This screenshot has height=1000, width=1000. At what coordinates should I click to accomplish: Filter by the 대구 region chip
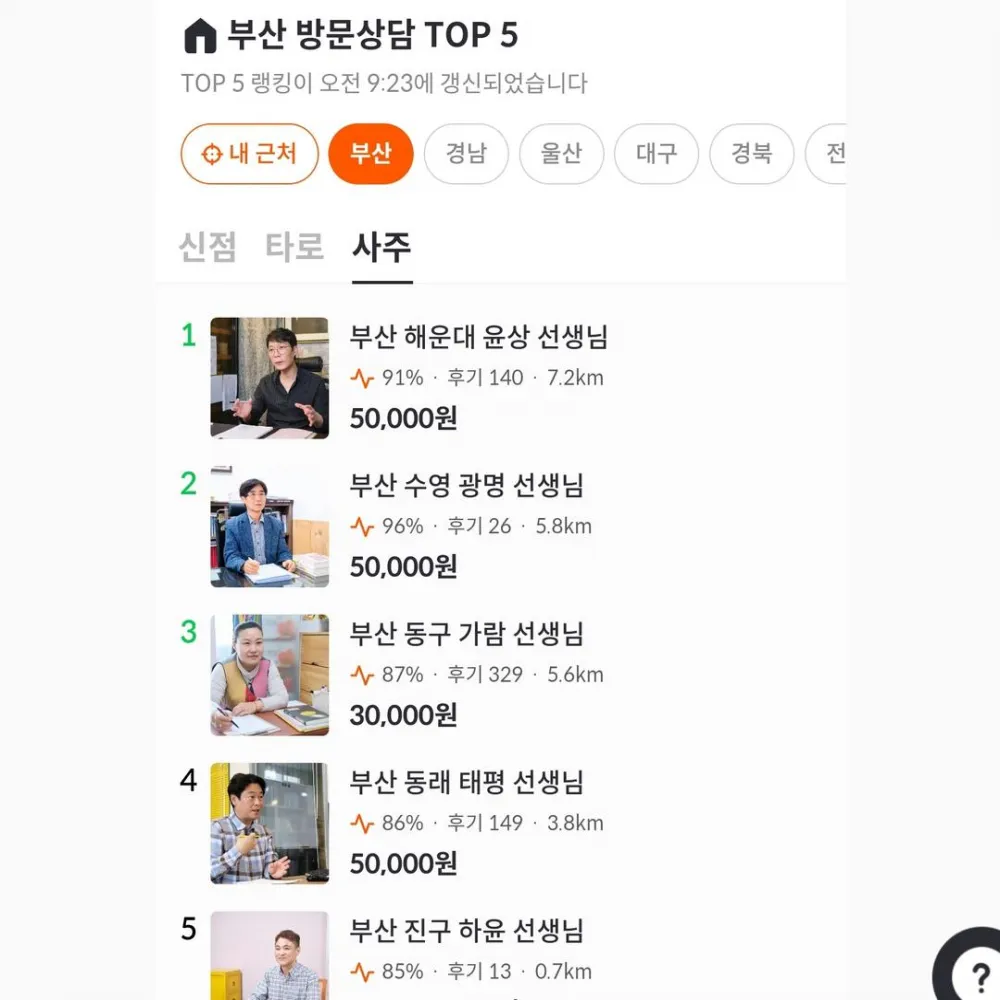tap(656, 154)
